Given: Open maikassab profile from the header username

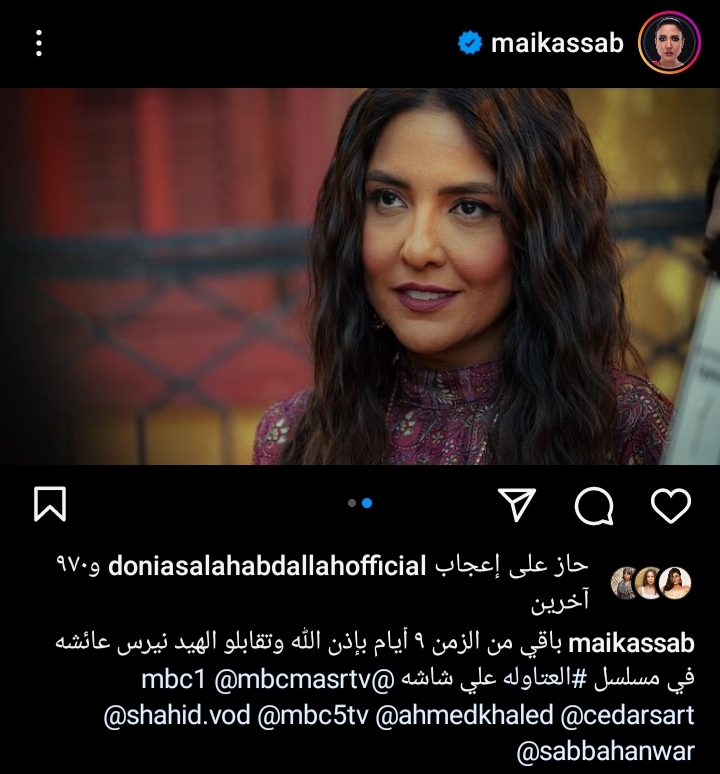Looking at the screenshot, I should (556, 43).
